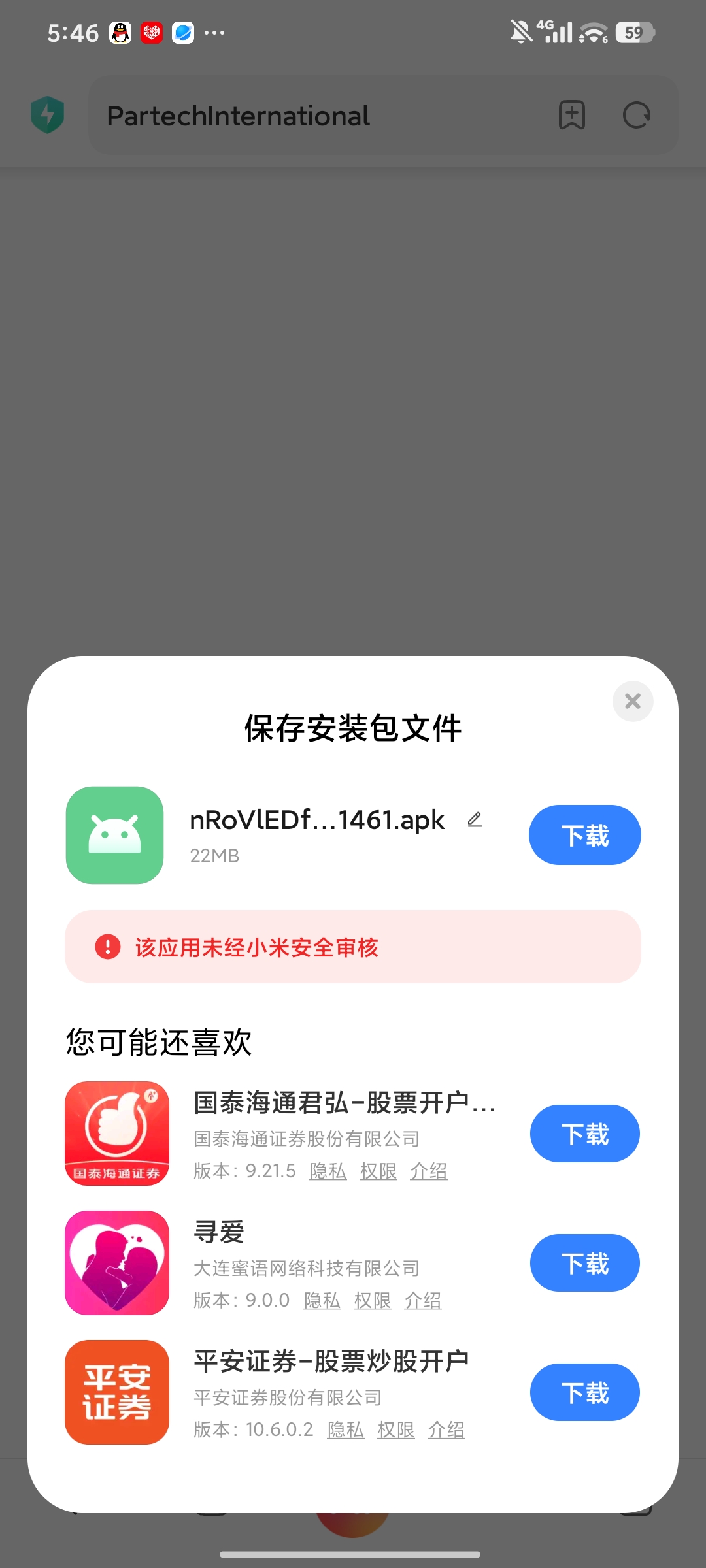Image resolution: width=706 pixels, height=1568 pixels.
Task: Click the 寻爱 heart-shaped app icon
Action: (x=117, y=1263)
